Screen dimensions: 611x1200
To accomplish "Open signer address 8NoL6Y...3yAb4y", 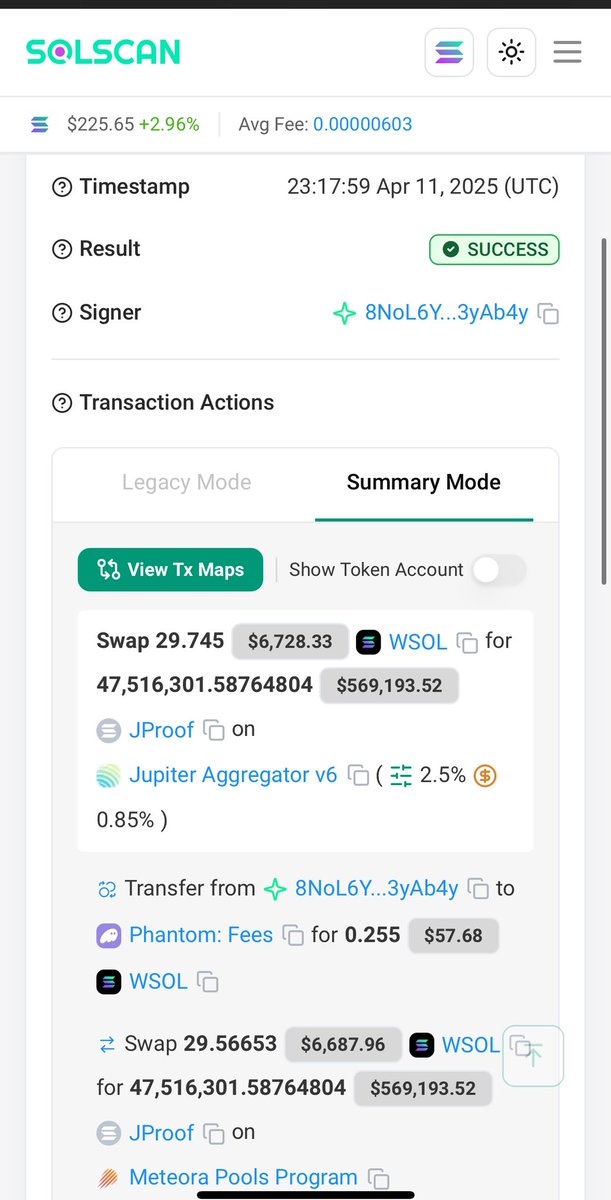I will (446, 312).
